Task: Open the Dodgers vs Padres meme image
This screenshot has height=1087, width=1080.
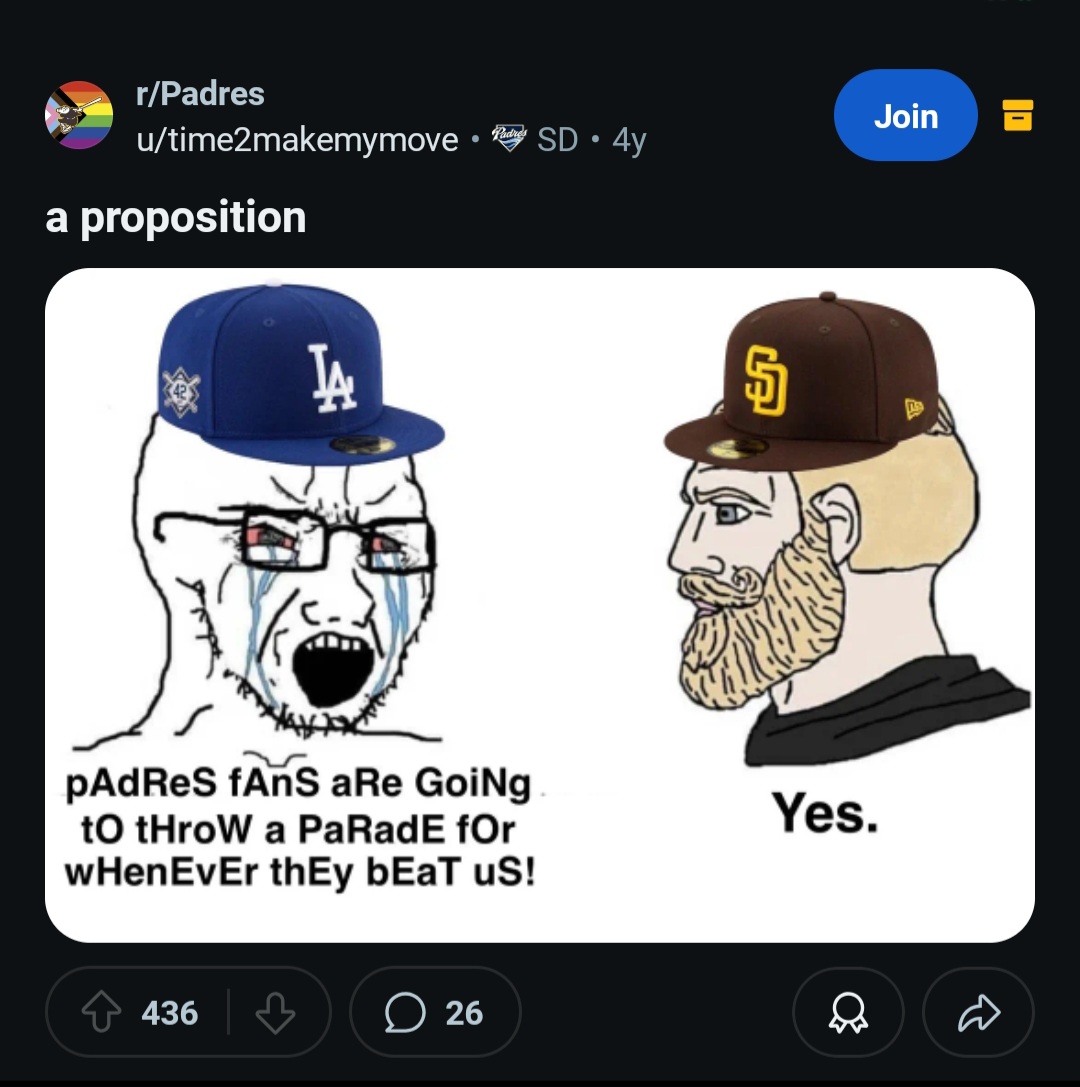Action: pos(540,604)
